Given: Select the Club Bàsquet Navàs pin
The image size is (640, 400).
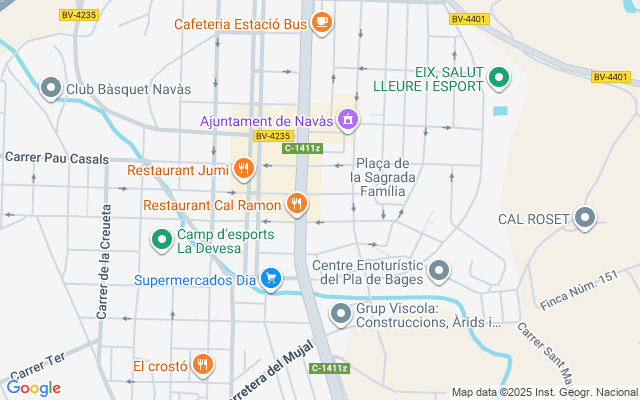Looking at the screenshot, I should tap(51, 89).
